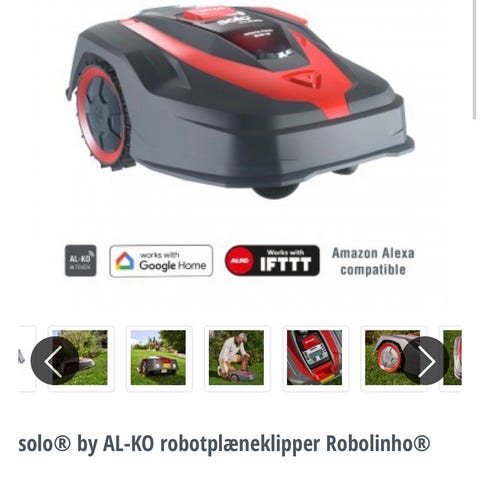The image size is (480, 480).
Task: Show next thumbnails with right arrow
Action: (x=425, y=361)
